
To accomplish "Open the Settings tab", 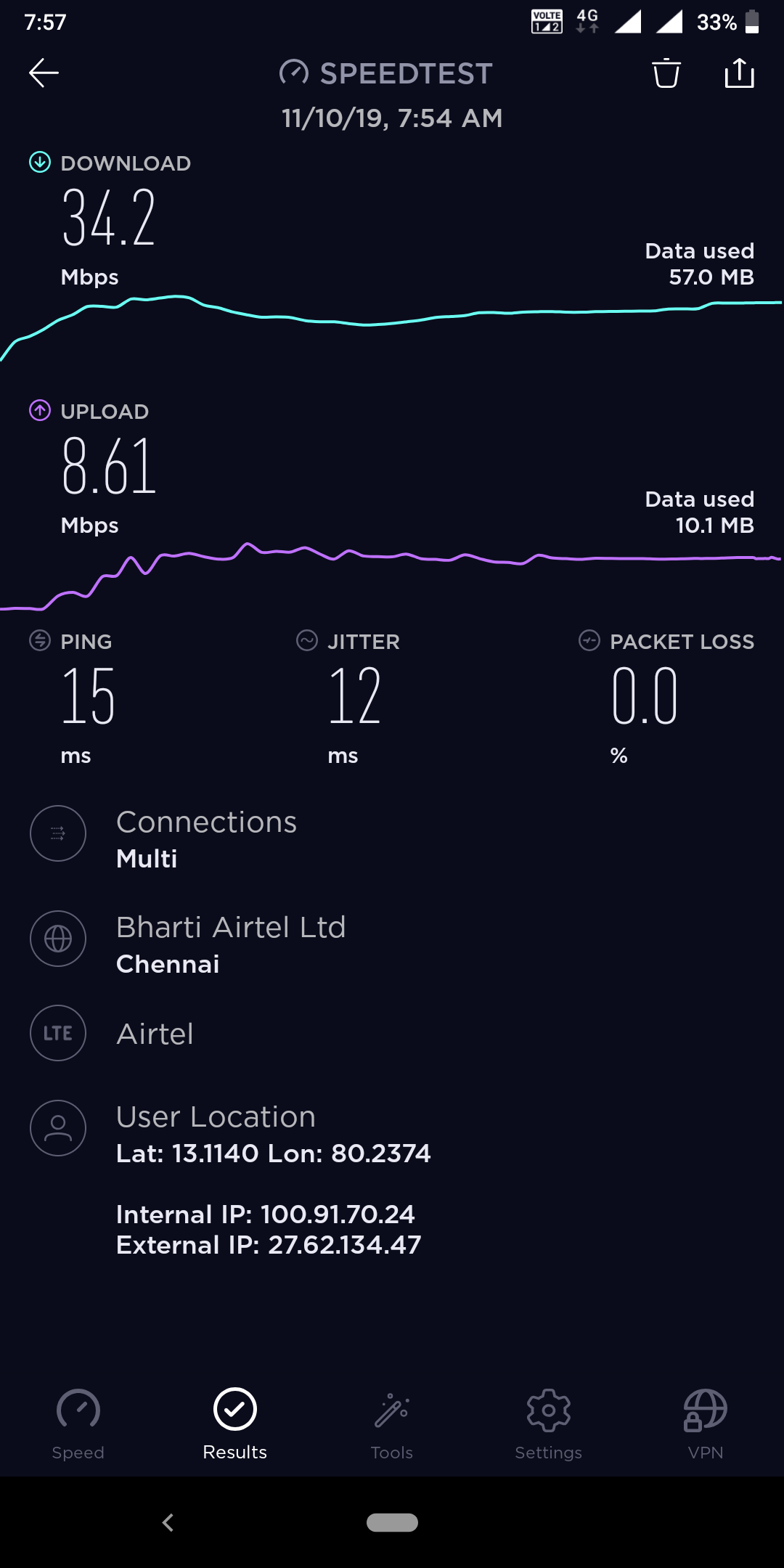I will point(549,1424).
